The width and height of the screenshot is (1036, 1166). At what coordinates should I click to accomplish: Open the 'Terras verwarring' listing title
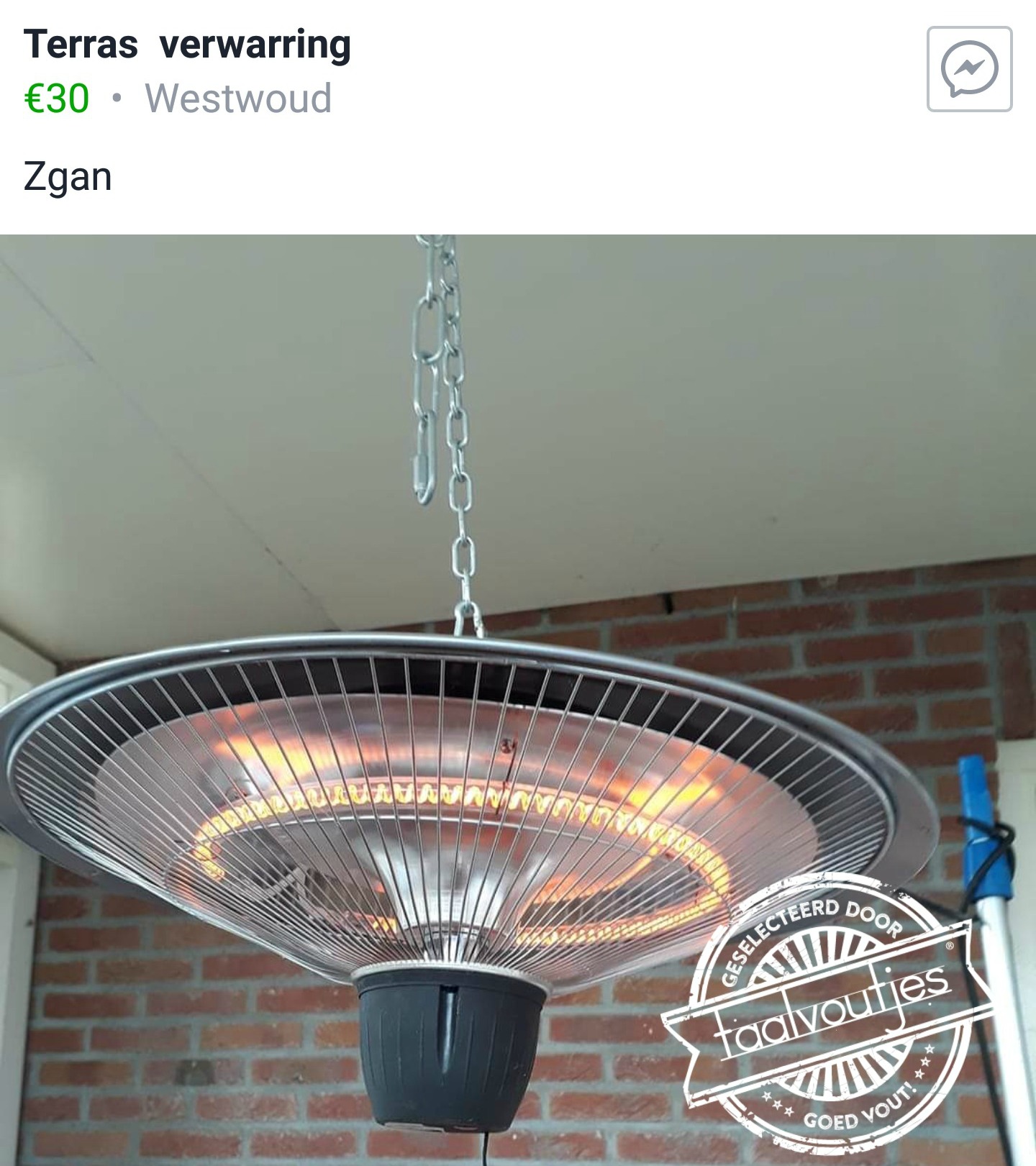pos(187,45)
